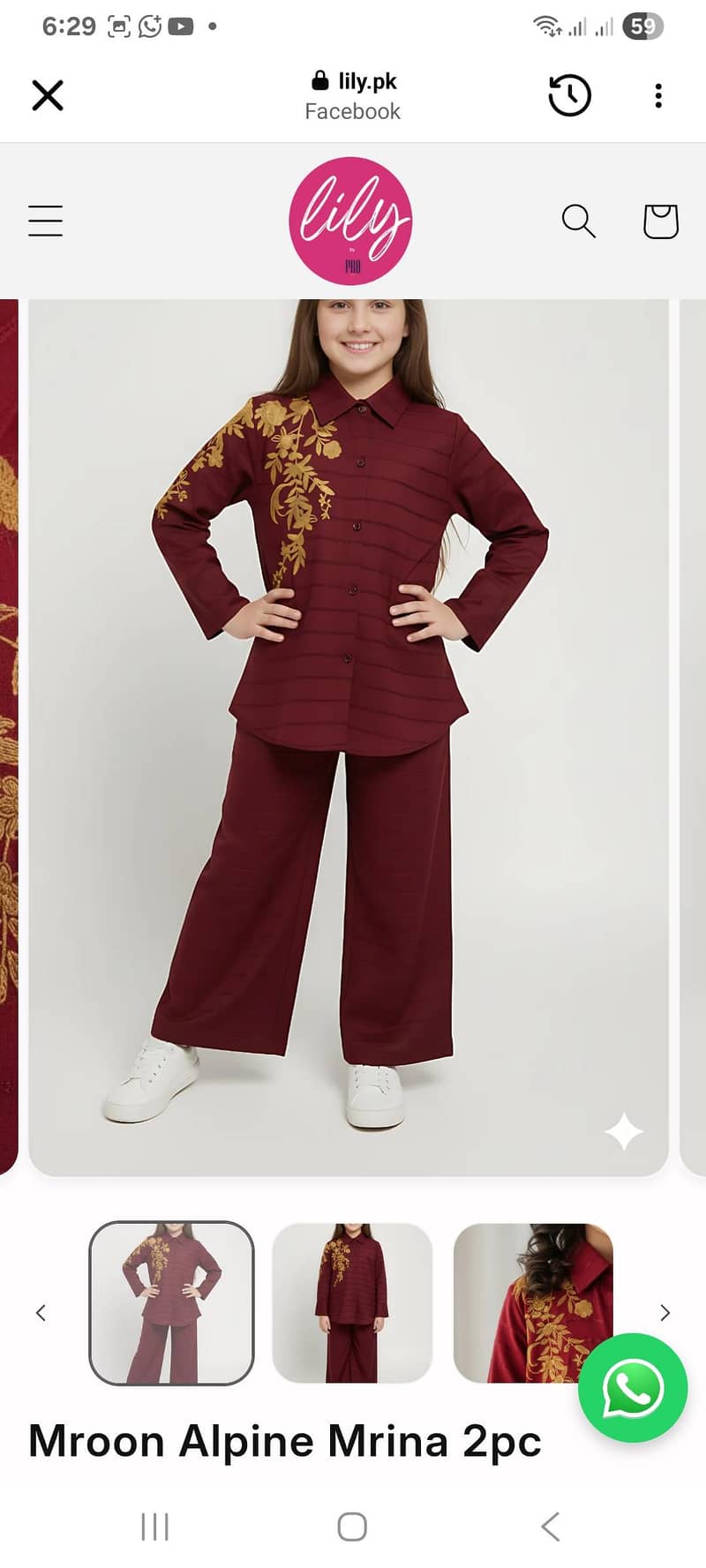Select the second thumbnail, full standing view
Viewport: 706px width, 1568px height.
(352, 1302)
